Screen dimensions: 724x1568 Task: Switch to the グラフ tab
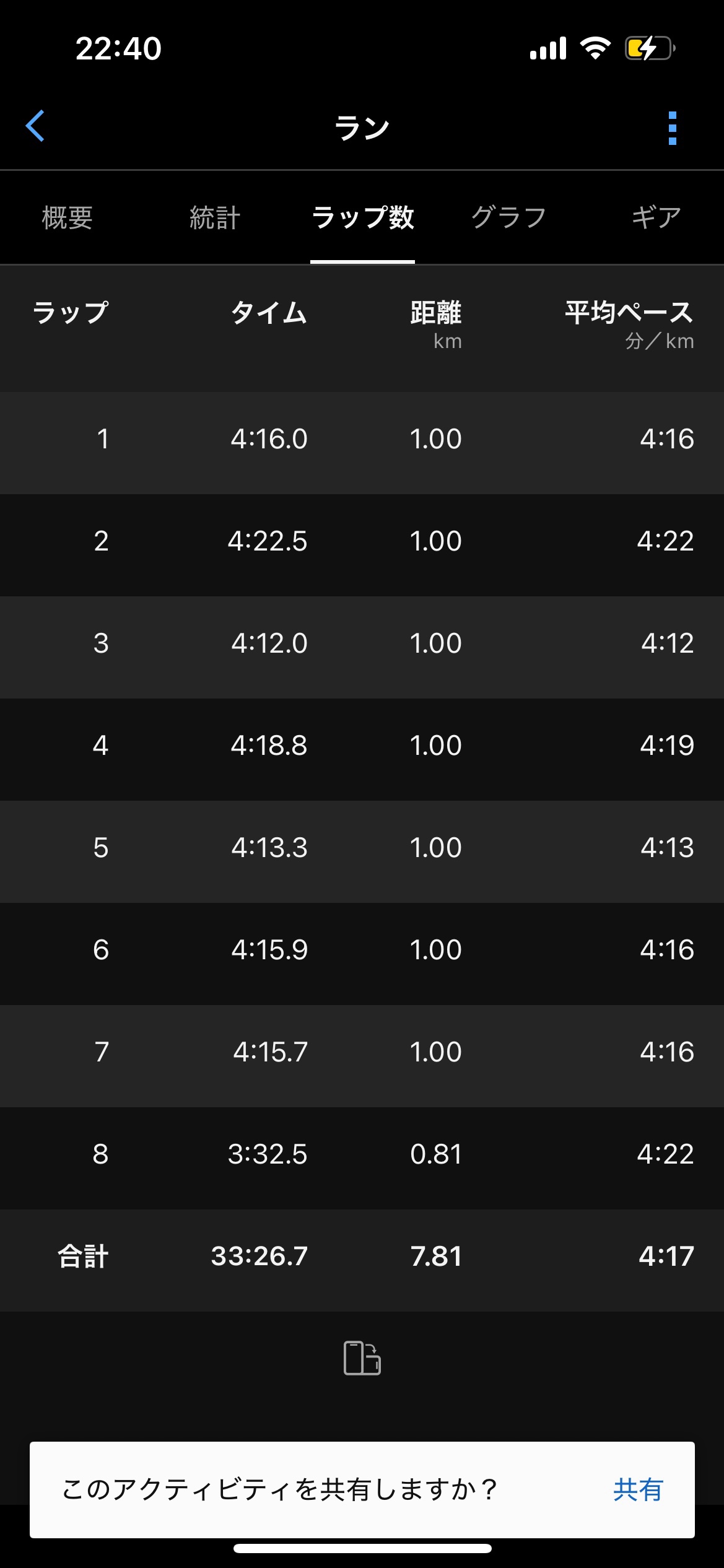pyautogui.click(x=508, y=218)
